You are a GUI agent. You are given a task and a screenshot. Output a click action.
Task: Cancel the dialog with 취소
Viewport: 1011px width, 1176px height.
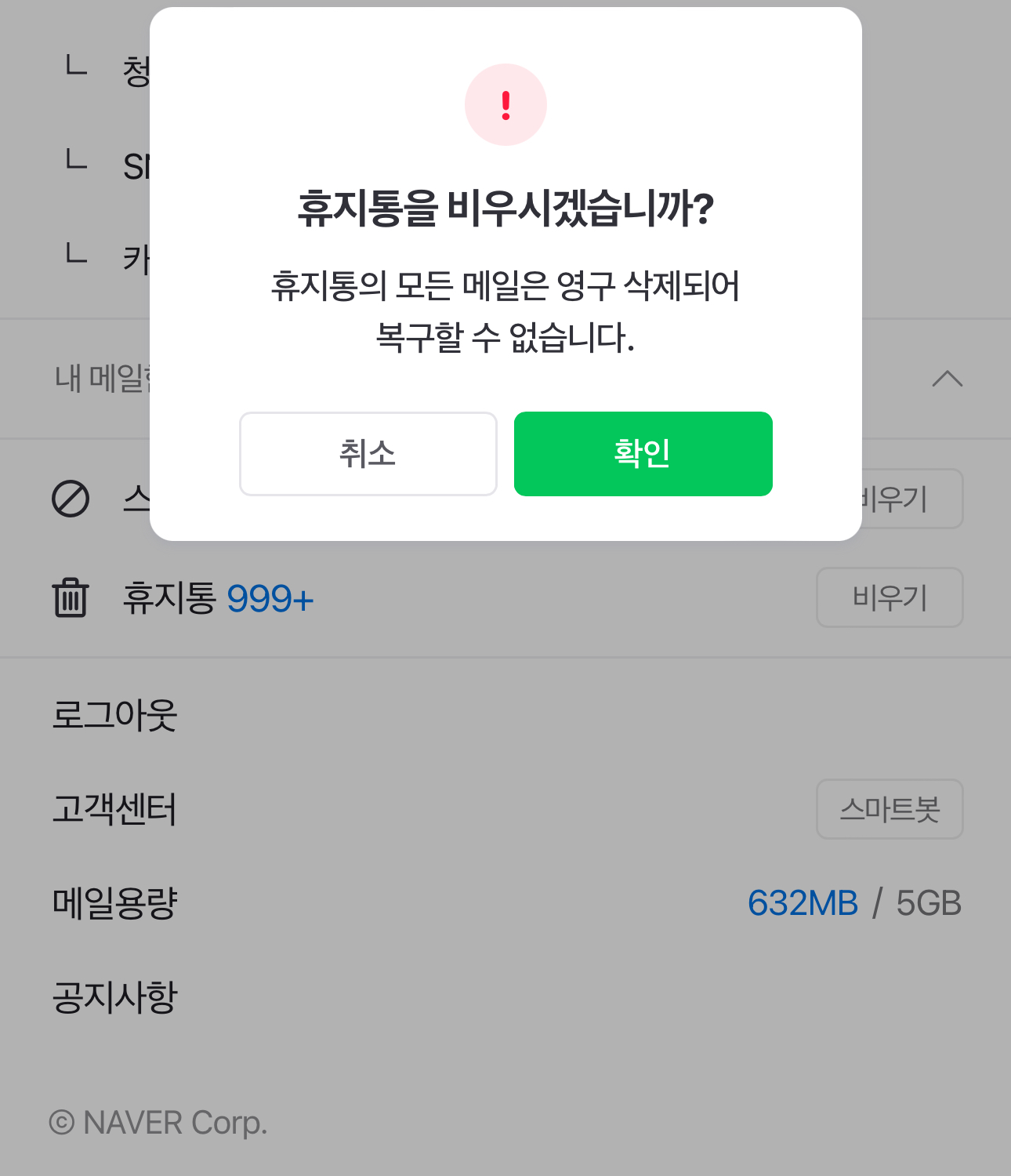(368, 454)
